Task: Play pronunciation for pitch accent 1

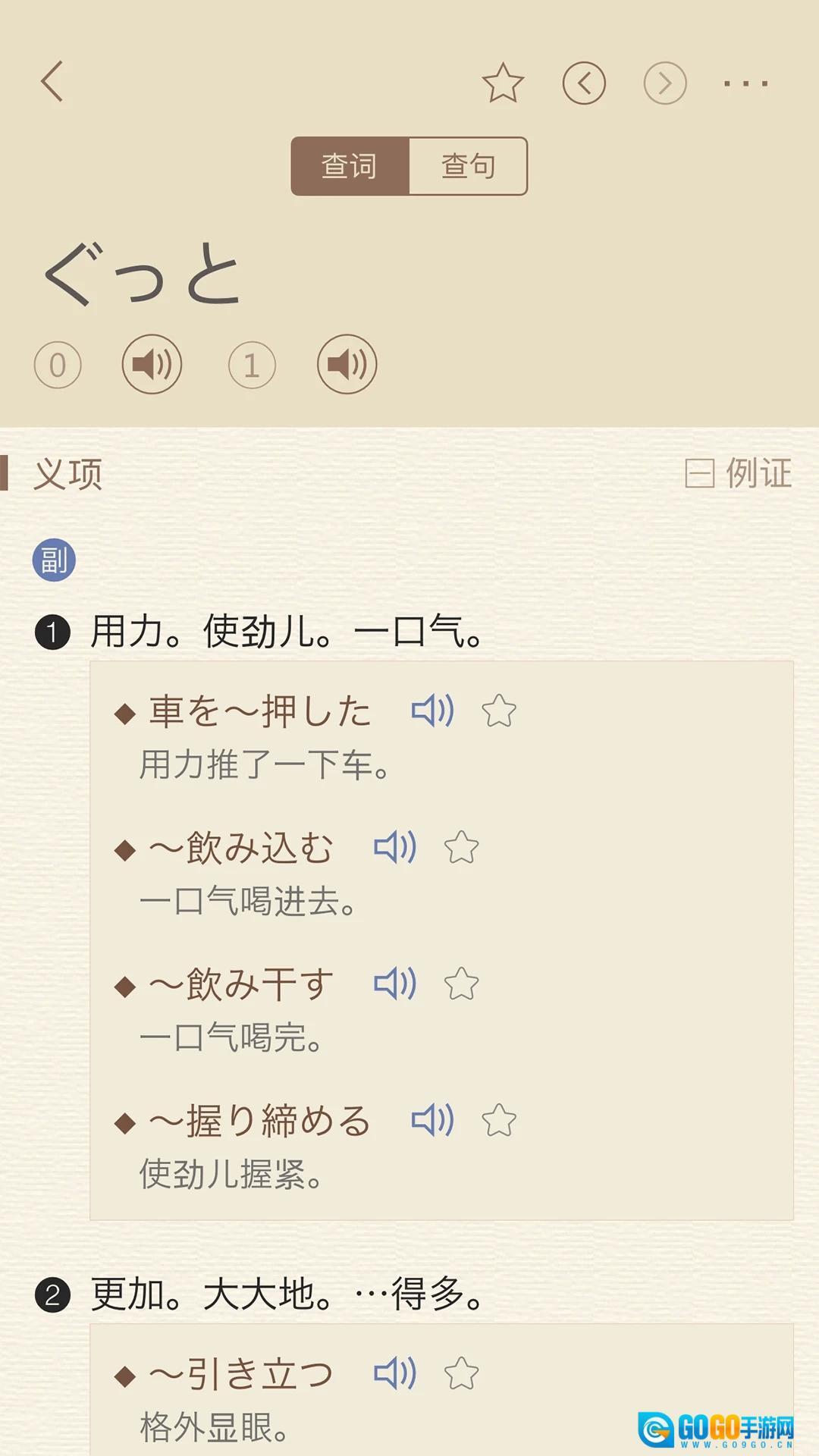Action: pyautogui.click(x=347, y=364)
